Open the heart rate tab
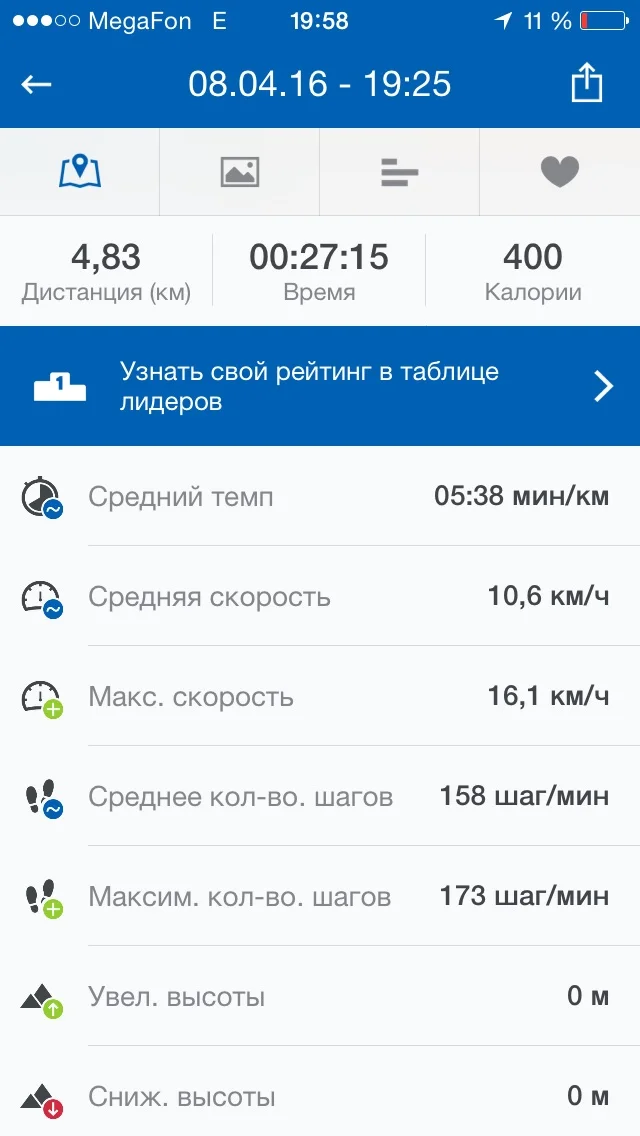640x1136 pixels. tap(560, 171)
